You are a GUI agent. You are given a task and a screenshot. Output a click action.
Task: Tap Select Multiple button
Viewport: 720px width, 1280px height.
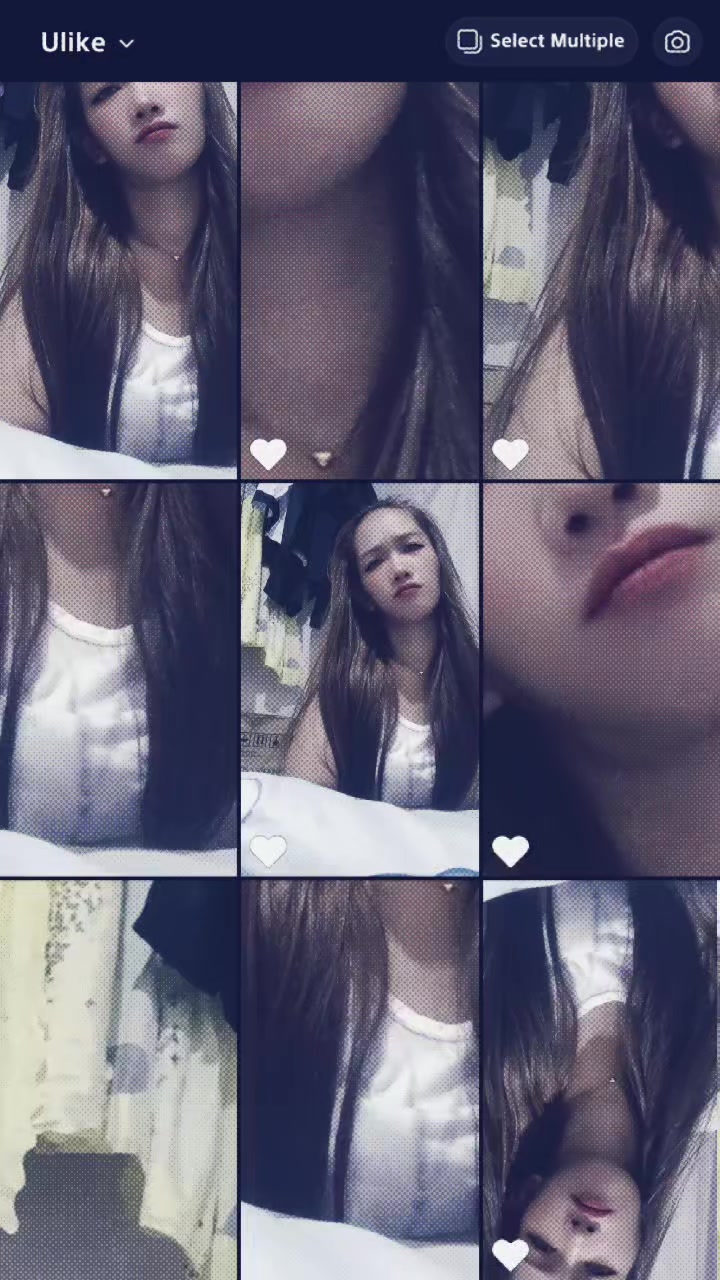click(x=541, y=41)
